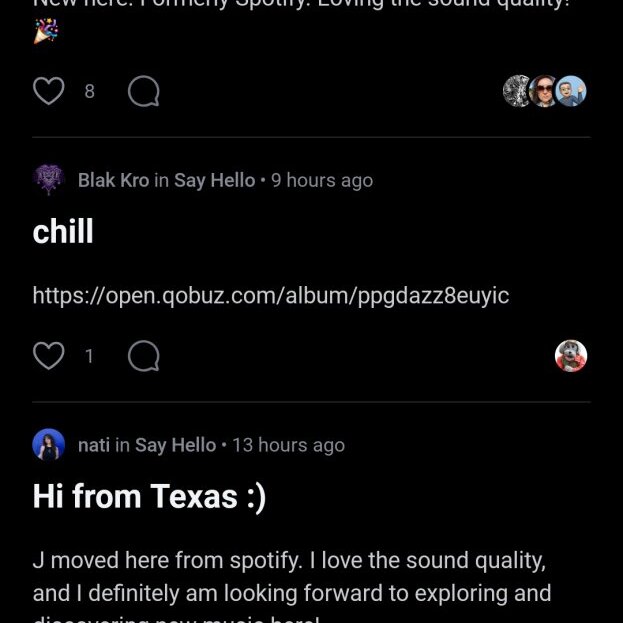Like Blak Kro's chill post
The width and height of the screenshot is (623, 623).
pos(49,356)
